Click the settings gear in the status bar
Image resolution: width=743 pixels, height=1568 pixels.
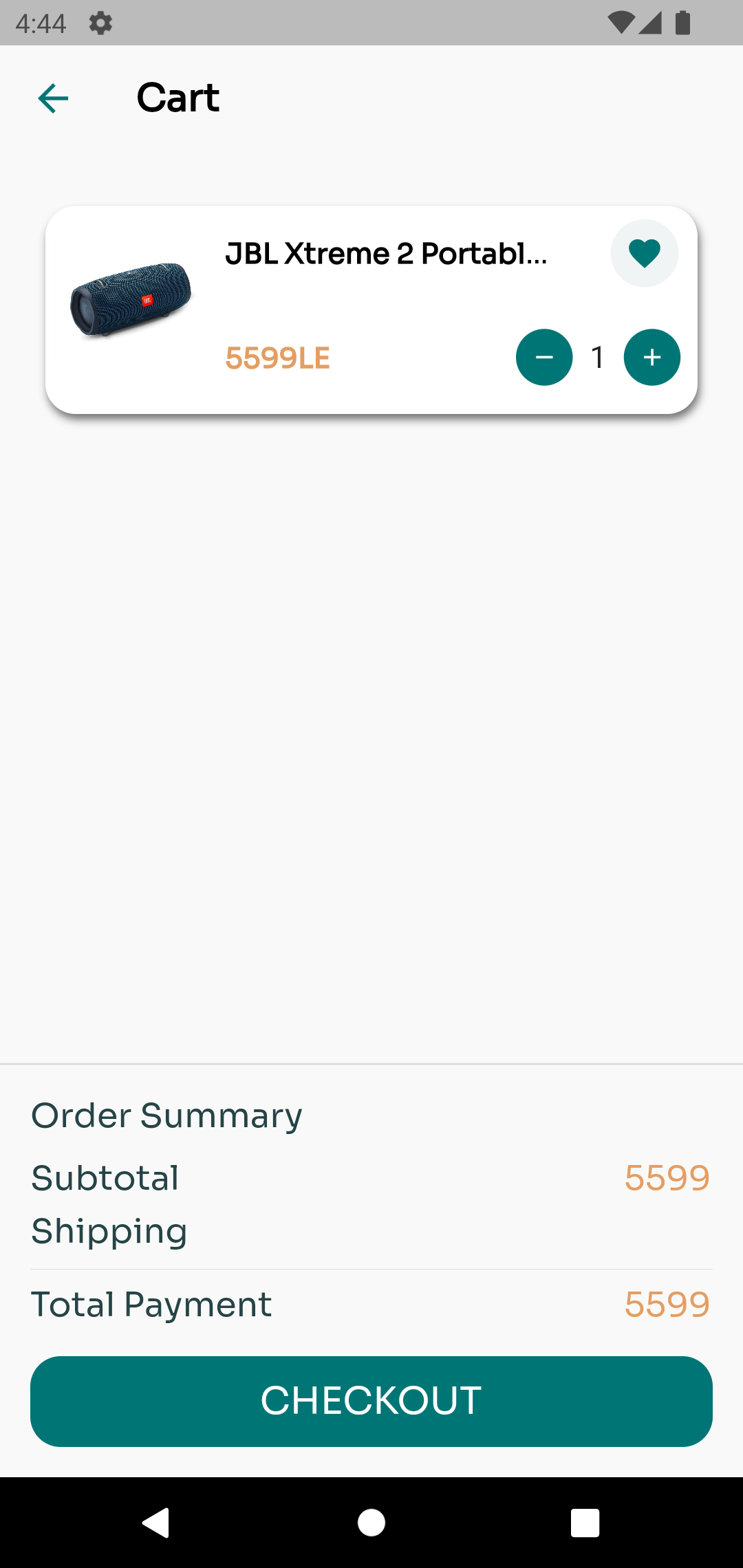(x=100, y=23)
